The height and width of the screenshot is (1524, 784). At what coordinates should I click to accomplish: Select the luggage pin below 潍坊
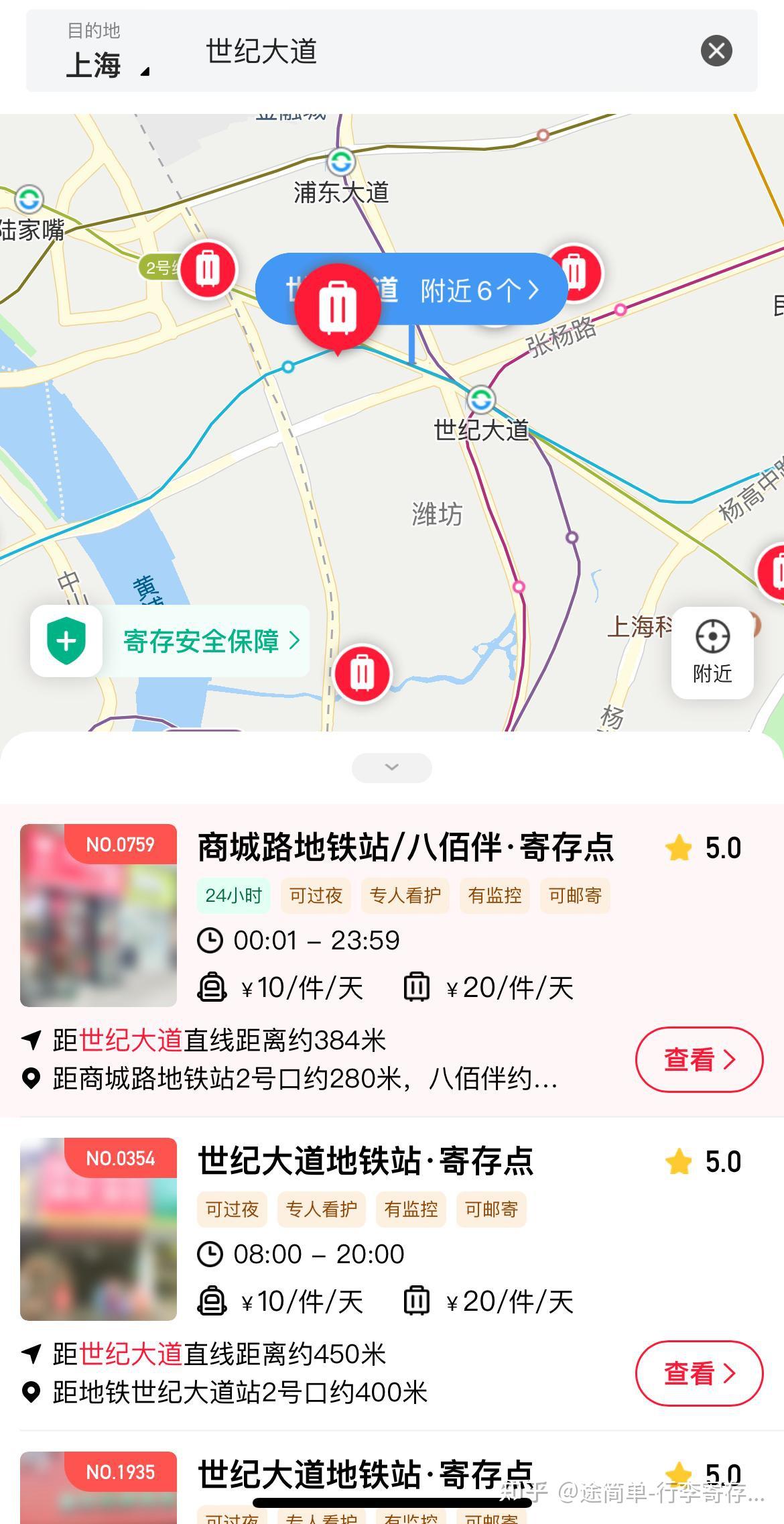click(362, 673)
